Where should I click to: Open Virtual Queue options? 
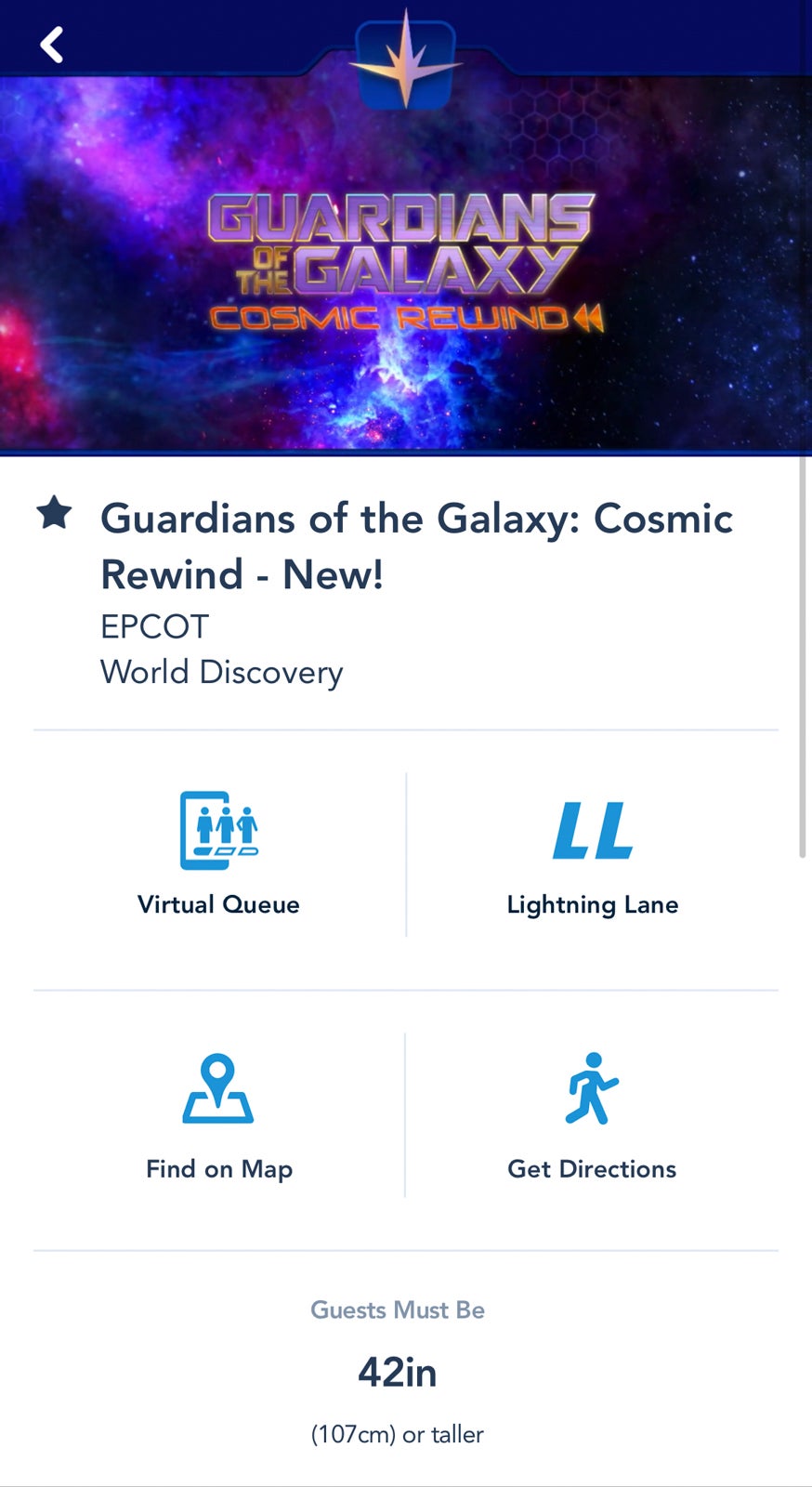[x=218, y=855]
